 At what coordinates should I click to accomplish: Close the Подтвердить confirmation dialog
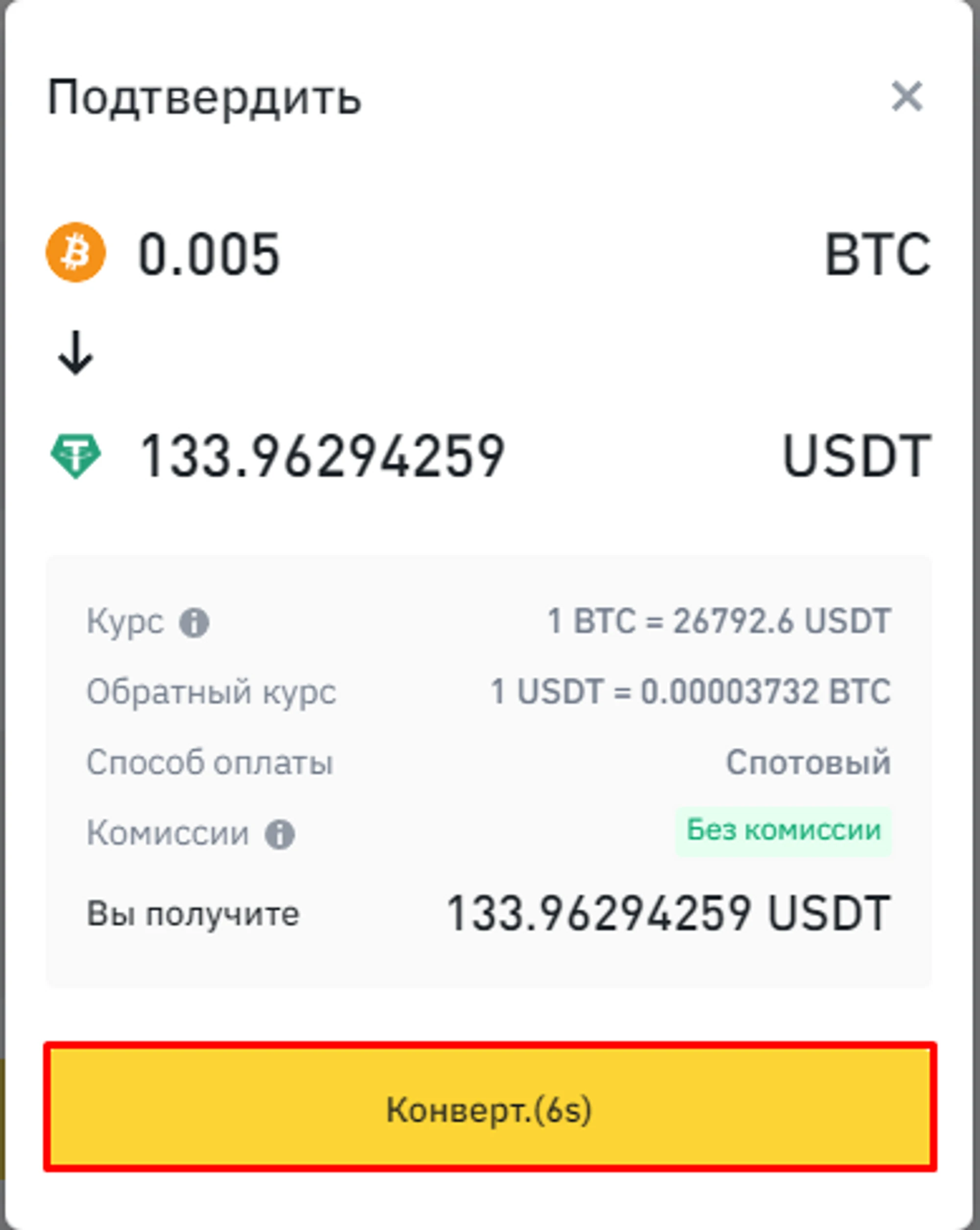(906, 97)
